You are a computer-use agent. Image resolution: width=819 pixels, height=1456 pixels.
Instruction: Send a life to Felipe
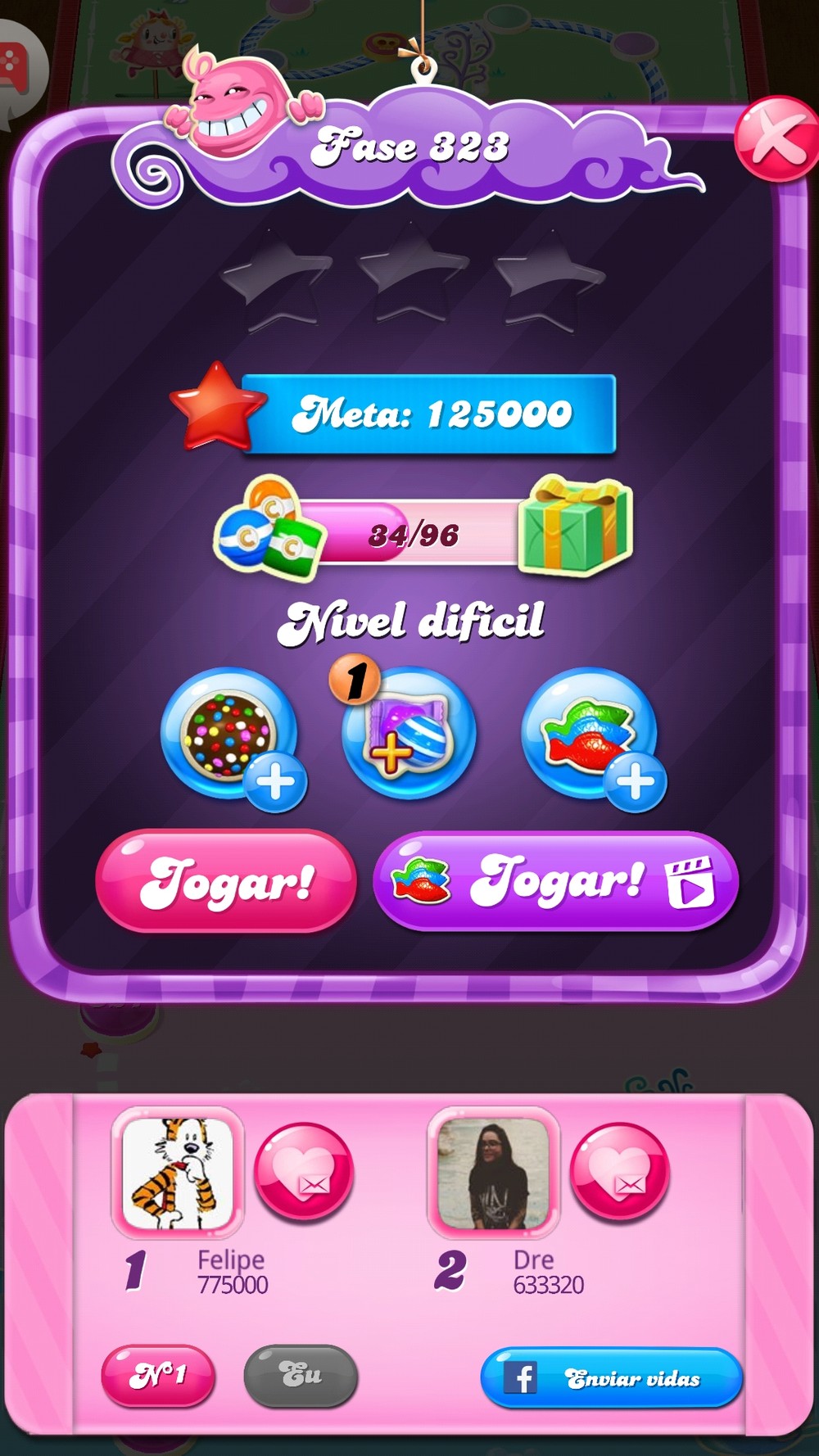pyautogui.click(x=304, y=1173)
